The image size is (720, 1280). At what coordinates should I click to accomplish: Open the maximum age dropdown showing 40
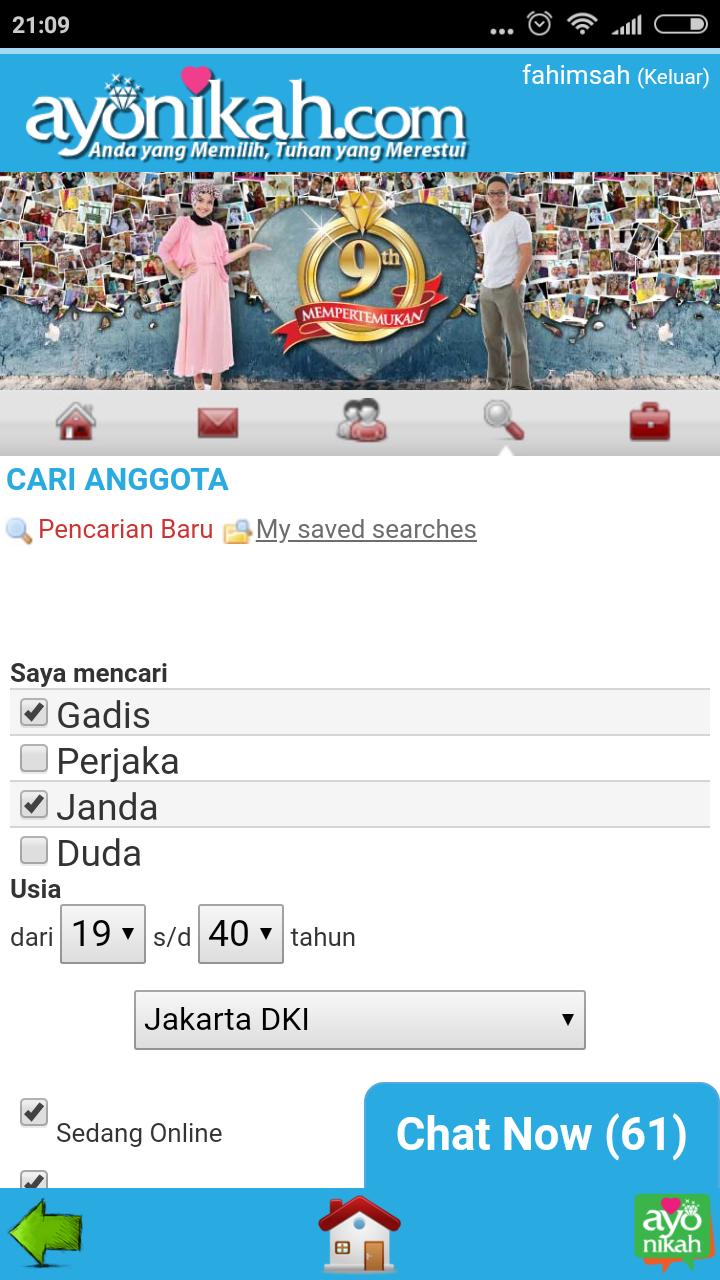pyautogui.click(x=241, y=934)
